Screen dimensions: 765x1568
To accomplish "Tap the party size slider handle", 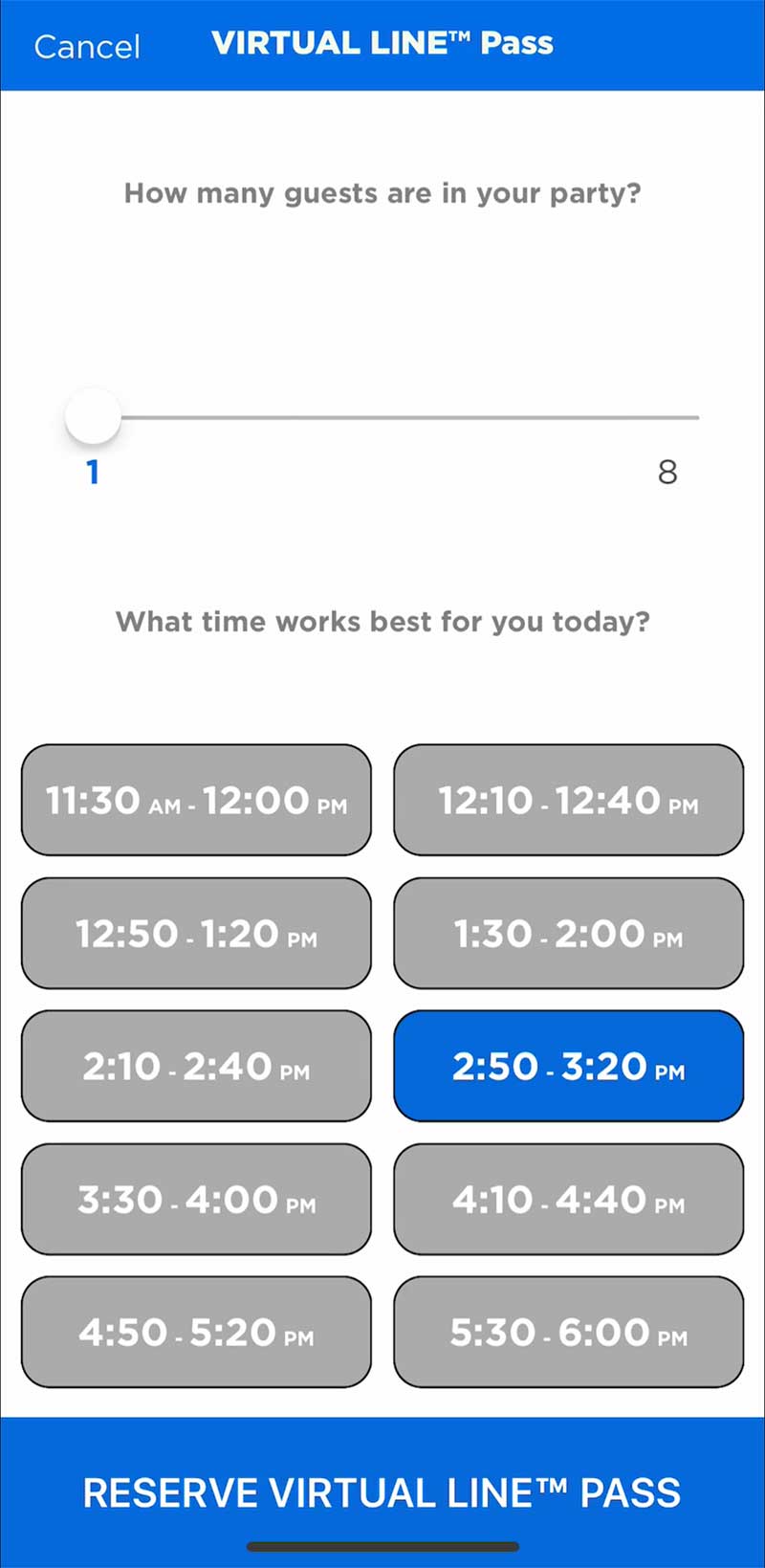I will tap(93, 417).
